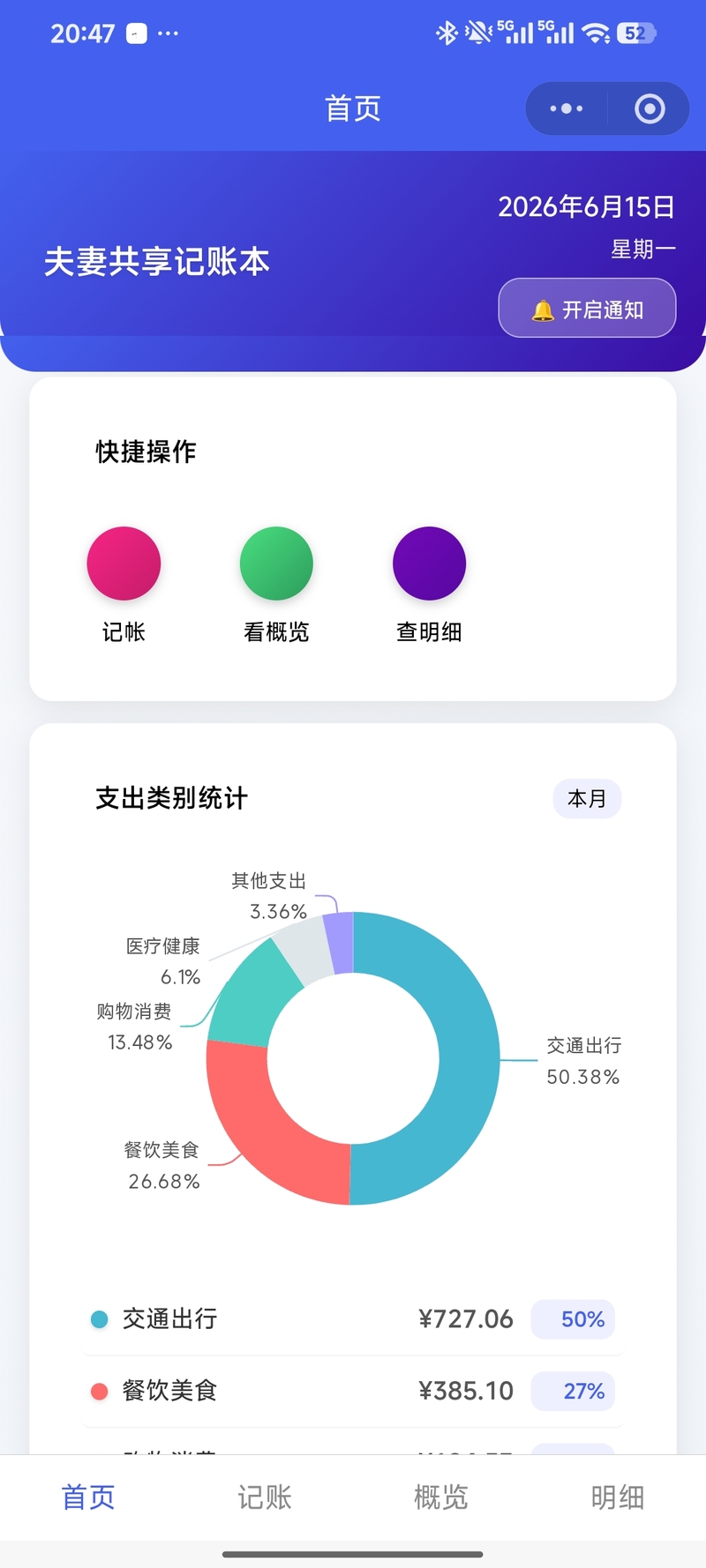706x1568 pixels.
Task: Open the 交通出行 expense row
Action: (353, 1319)
